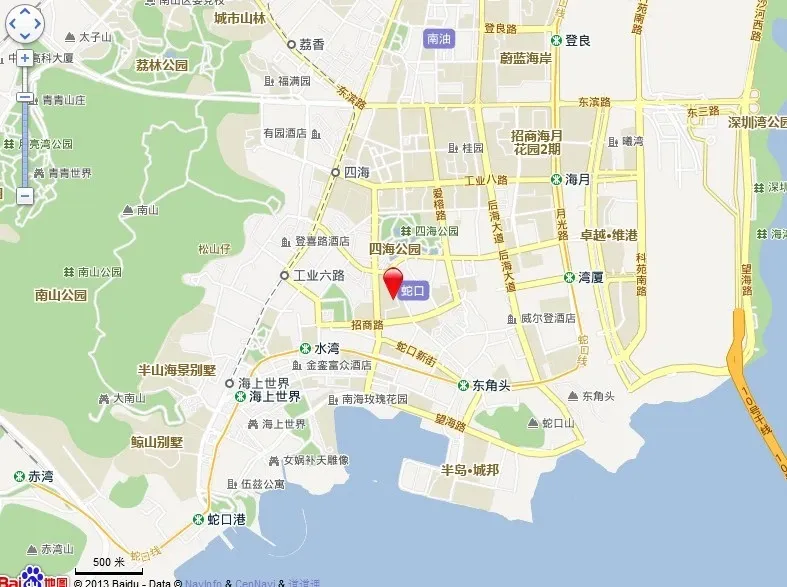
Task: Pan the map left with the arrow
Action: coord(12,22)
